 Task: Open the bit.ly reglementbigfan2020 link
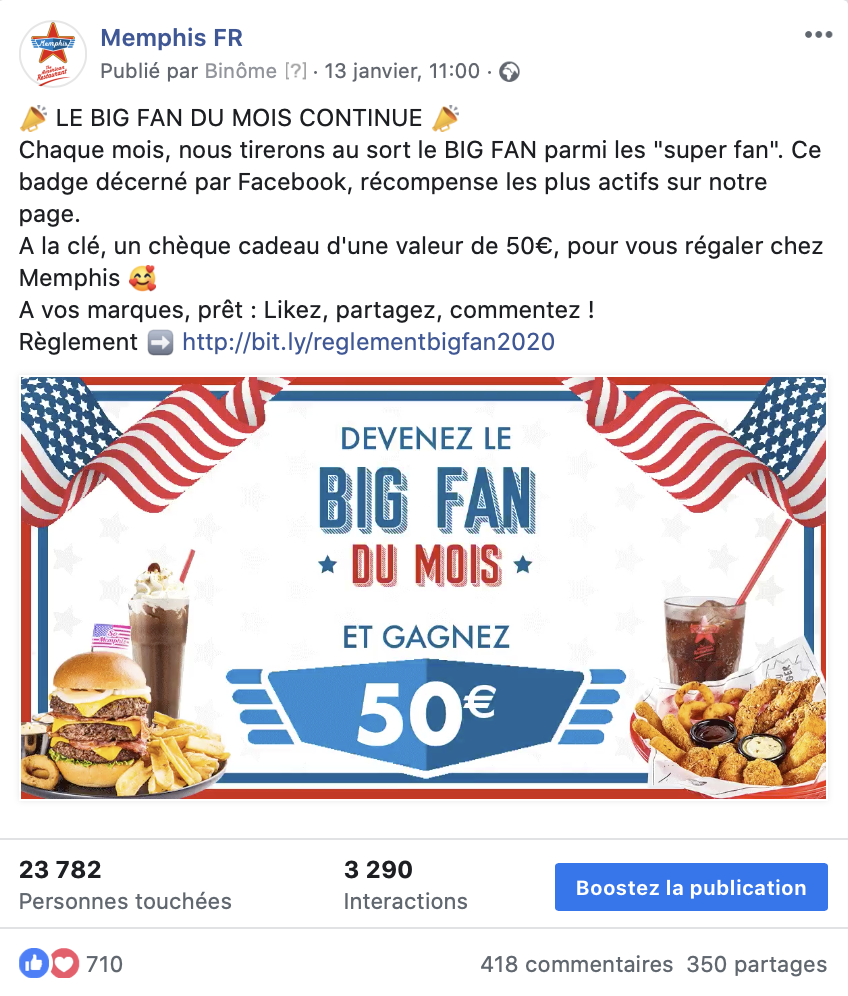coord(368,342)
